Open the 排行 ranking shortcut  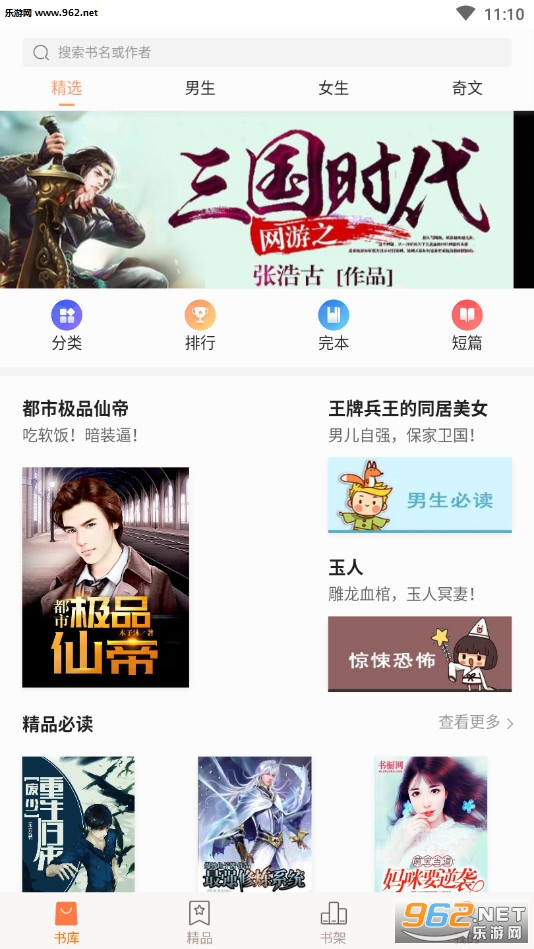[x=200, y=326]
